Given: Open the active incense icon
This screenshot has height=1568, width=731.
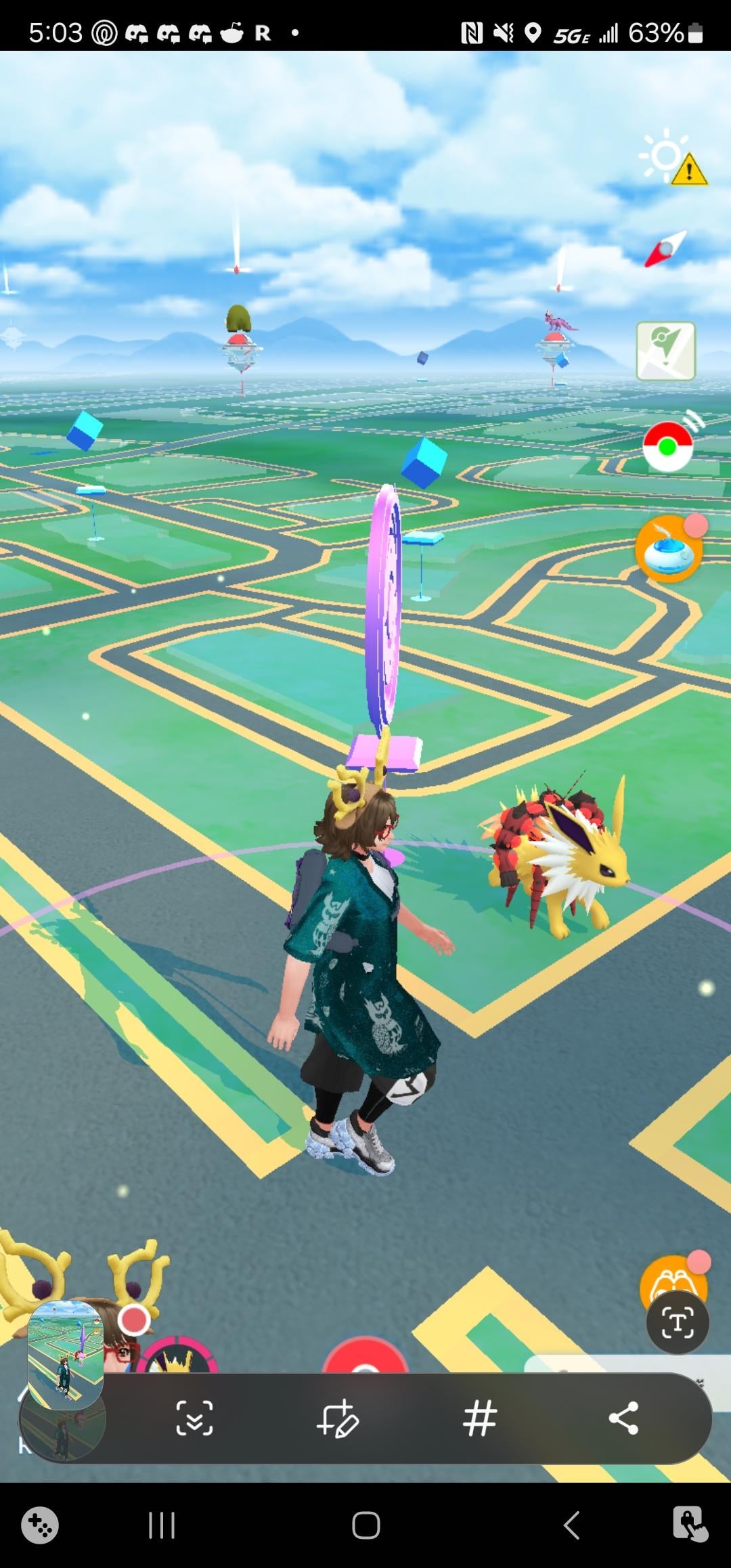Looking at the screenshot, I should [669, 550].
